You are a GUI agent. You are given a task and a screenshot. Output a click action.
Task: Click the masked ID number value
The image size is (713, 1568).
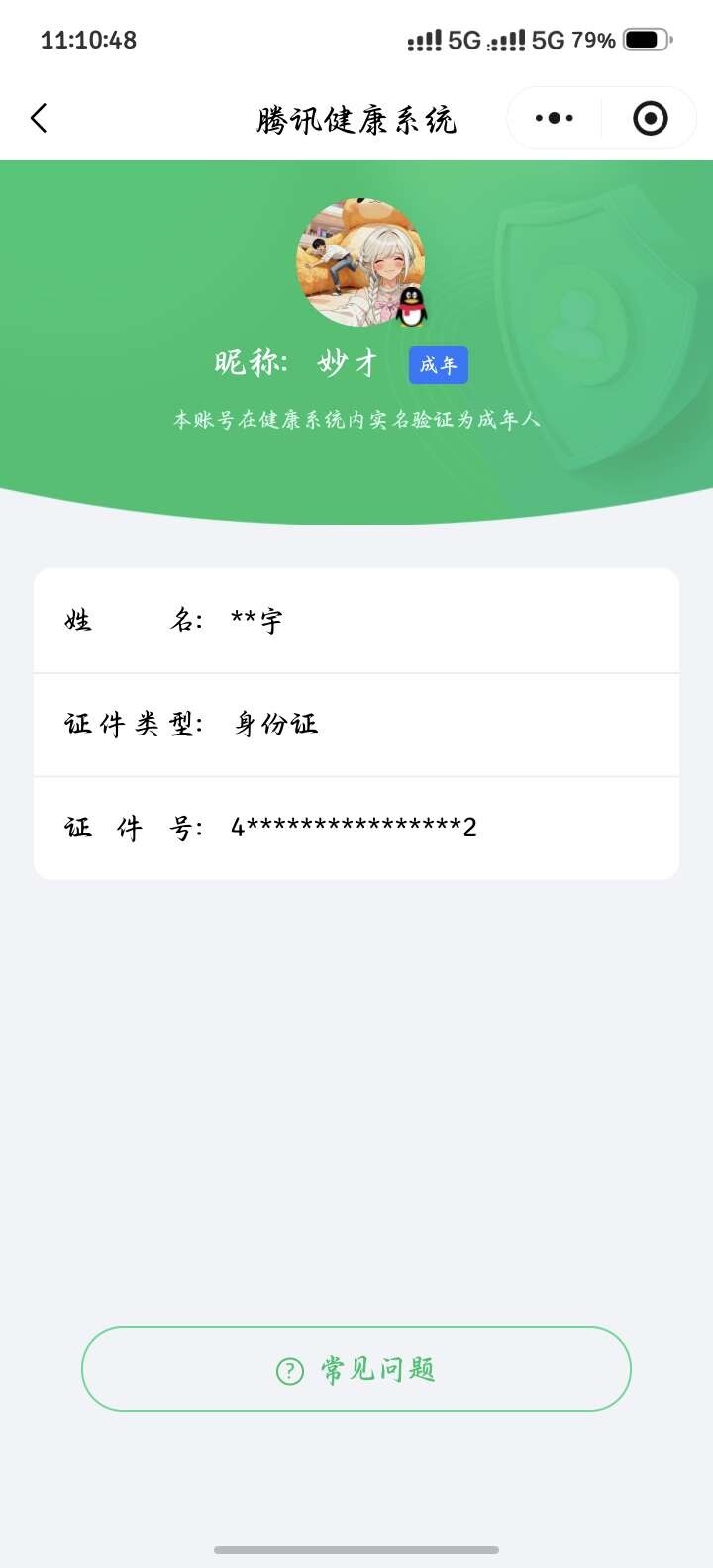point(353,827)
